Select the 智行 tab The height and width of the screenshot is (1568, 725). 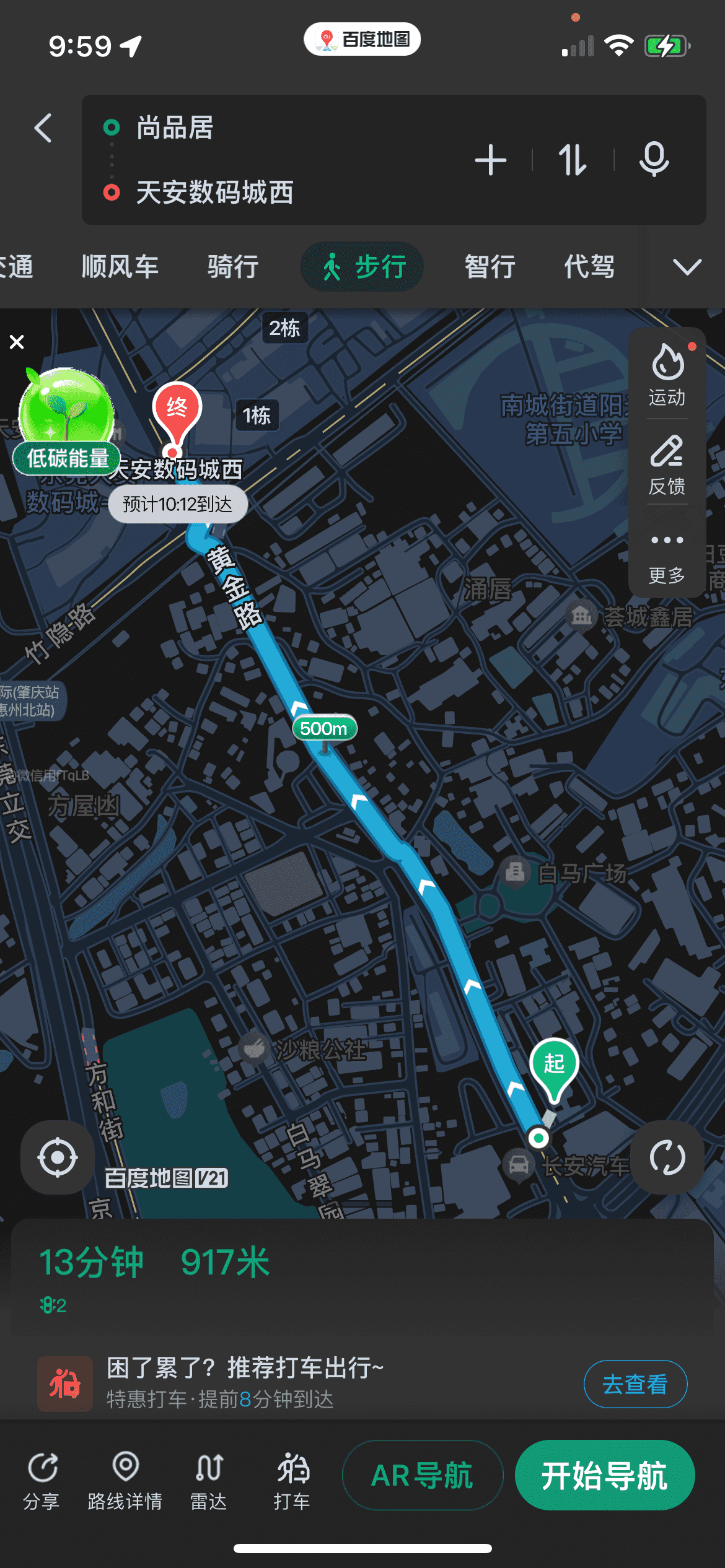(490, 267)
